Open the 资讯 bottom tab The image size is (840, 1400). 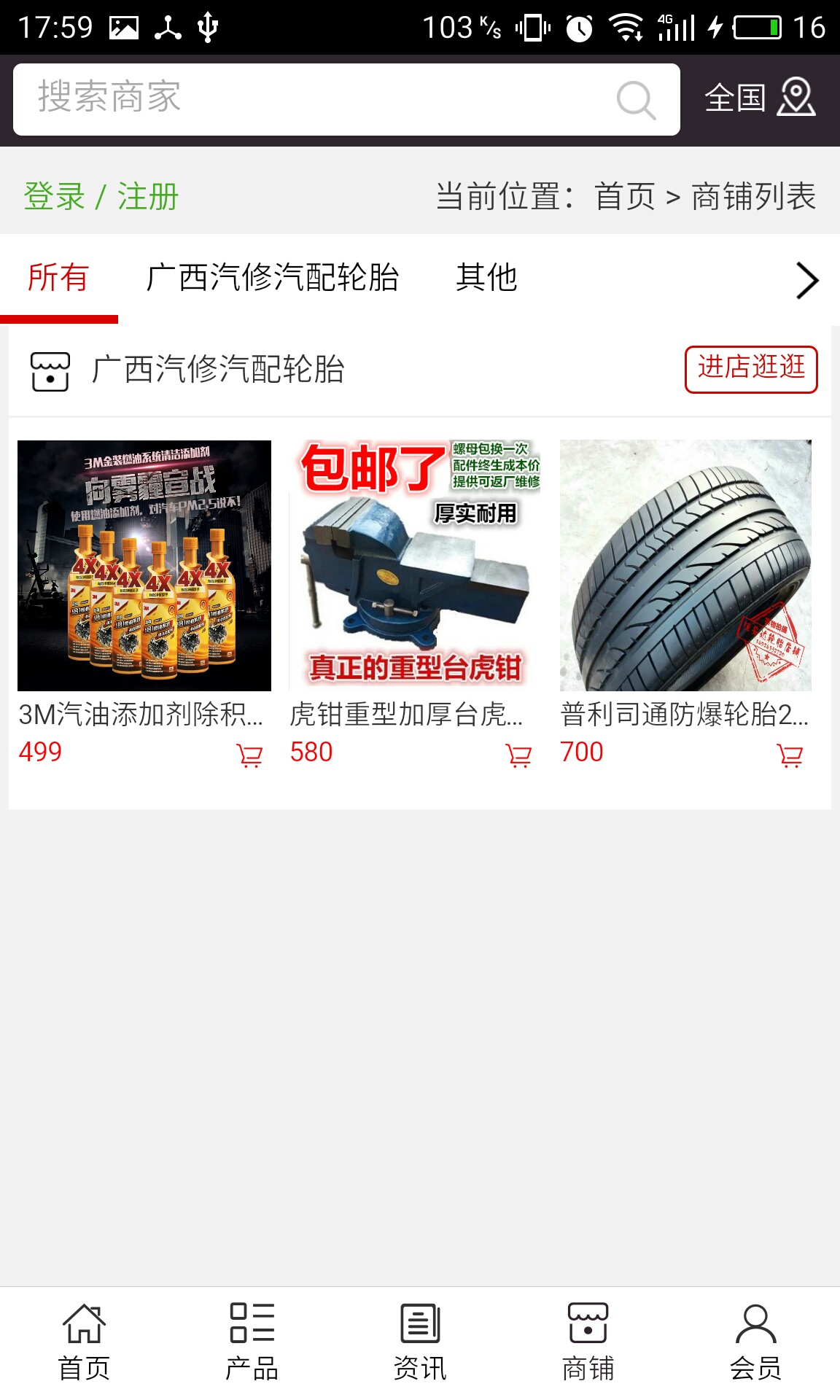420,1342
